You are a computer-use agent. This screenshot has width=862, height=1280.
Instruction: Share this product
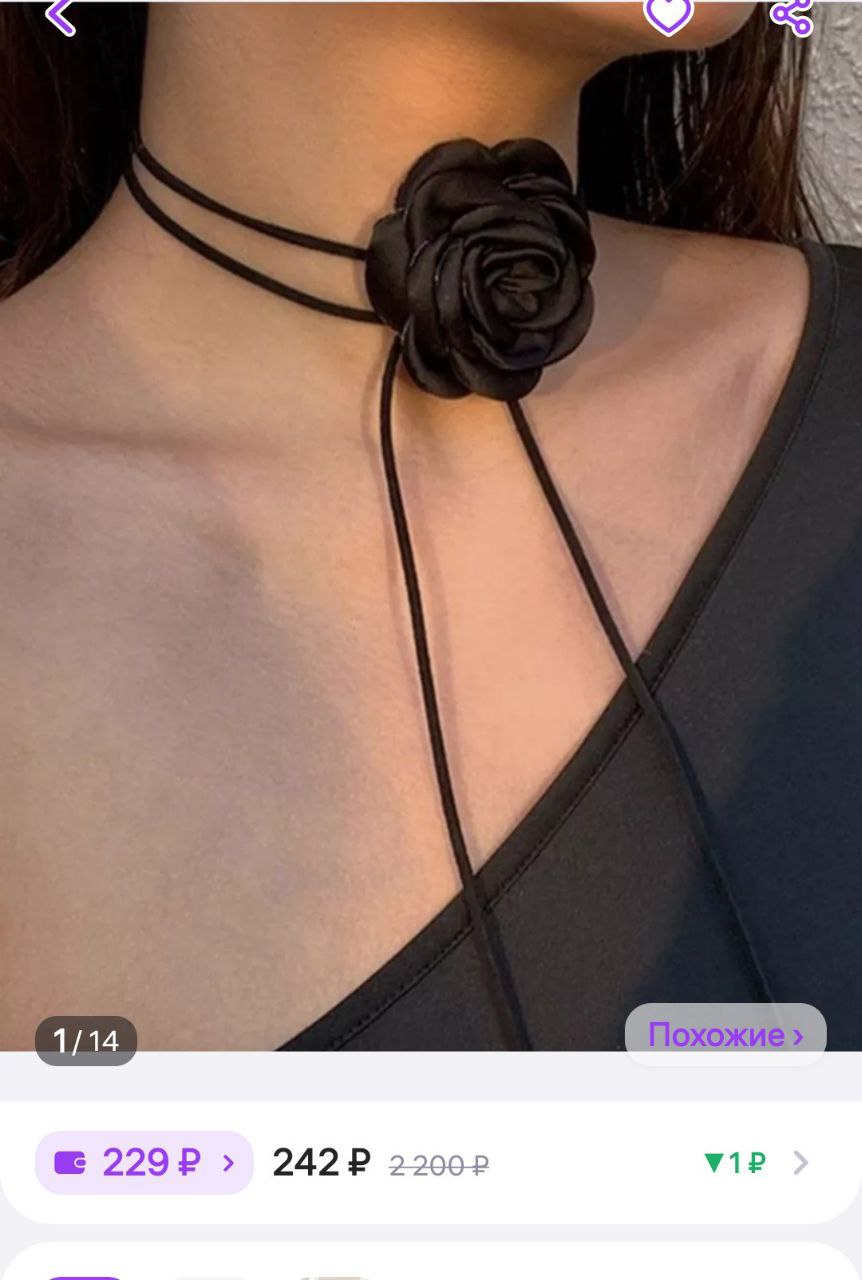point(791,14)
